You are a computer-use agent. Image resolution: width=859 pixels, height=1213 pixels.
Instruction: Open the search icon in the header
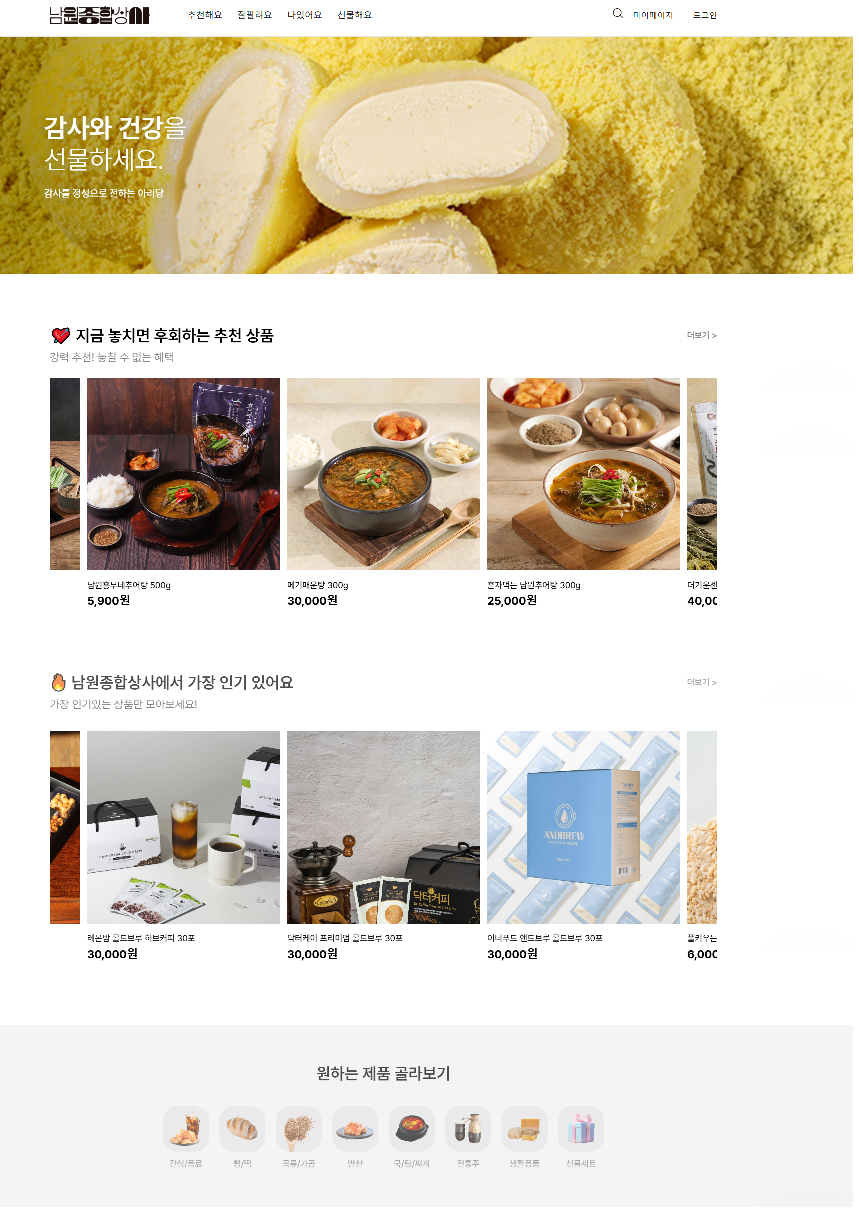617,14
